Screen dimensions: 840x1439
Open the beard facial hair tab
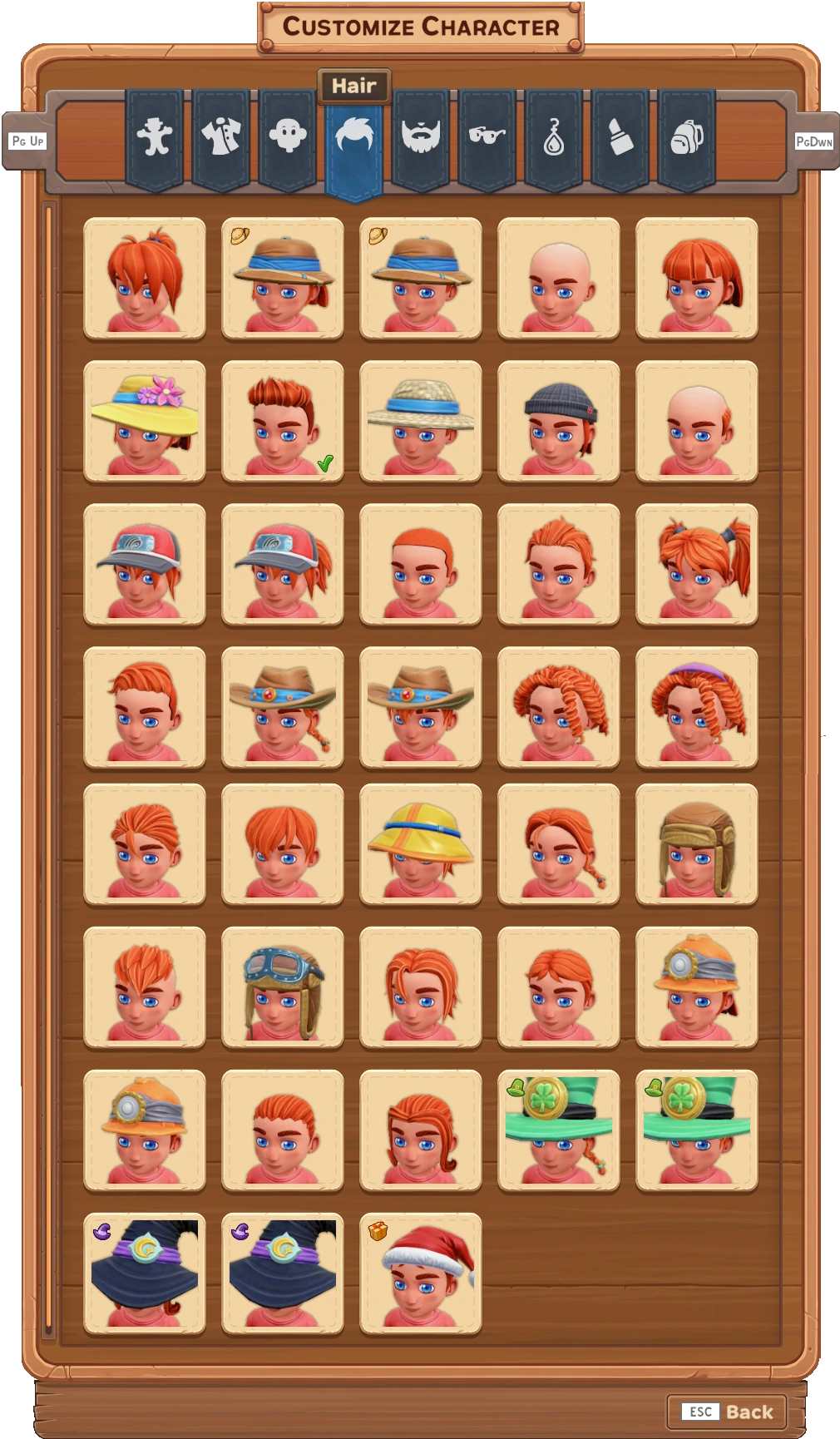[x=421, y=137]
